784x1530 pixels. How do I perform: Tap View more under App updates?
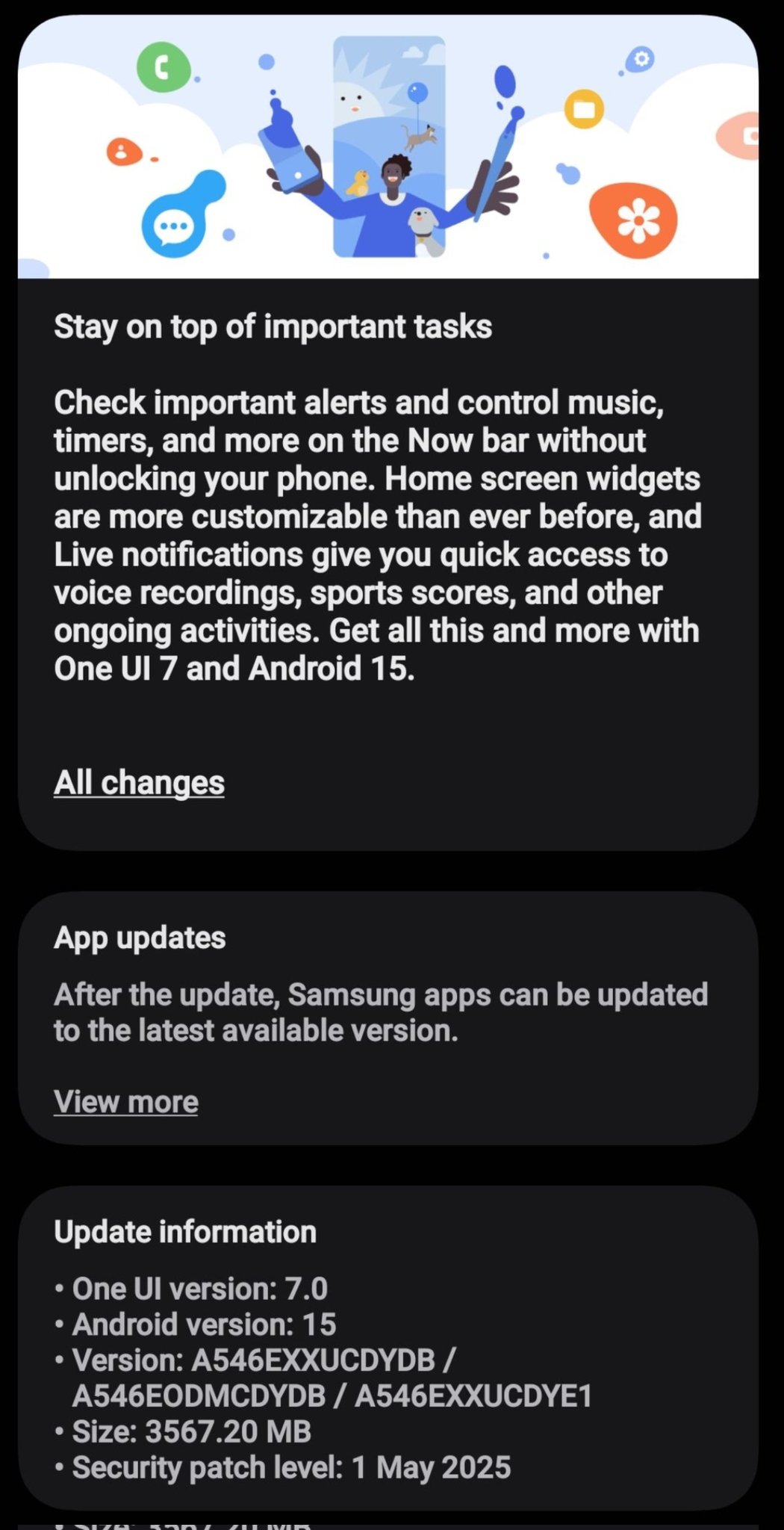[x=126, y=1102]
